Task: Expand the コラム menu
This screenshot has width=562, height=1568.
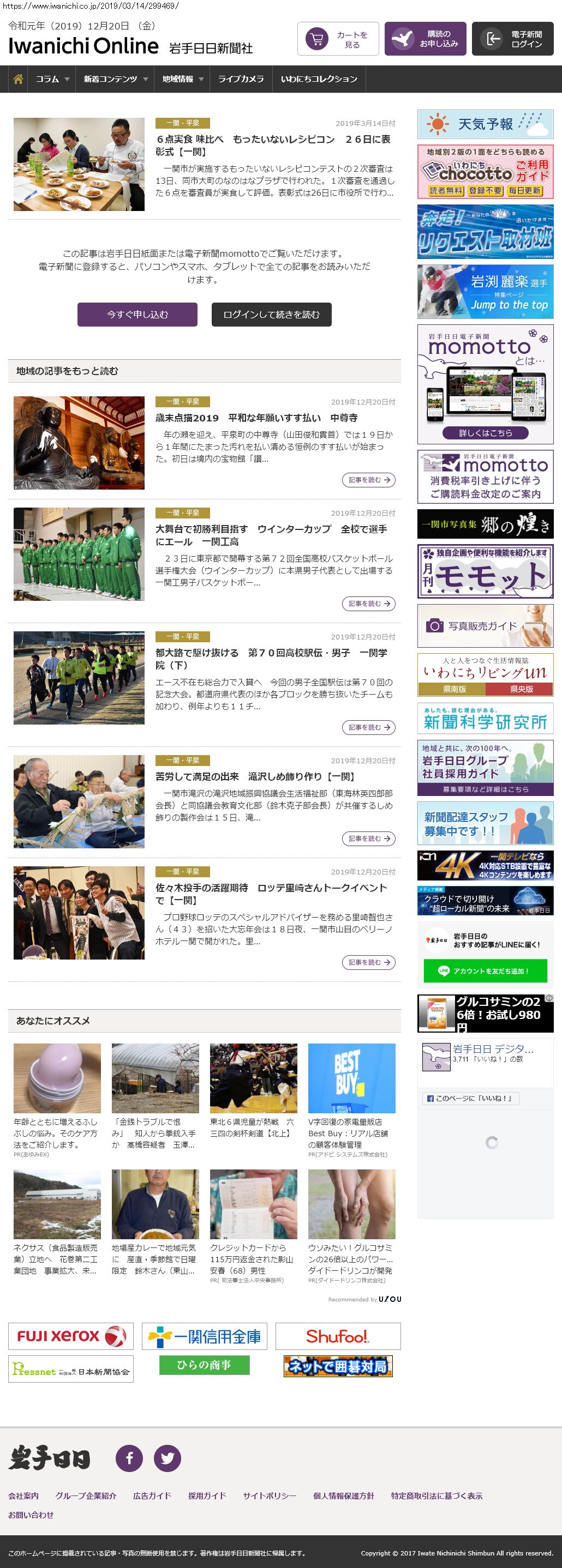Action: (52, 79)
